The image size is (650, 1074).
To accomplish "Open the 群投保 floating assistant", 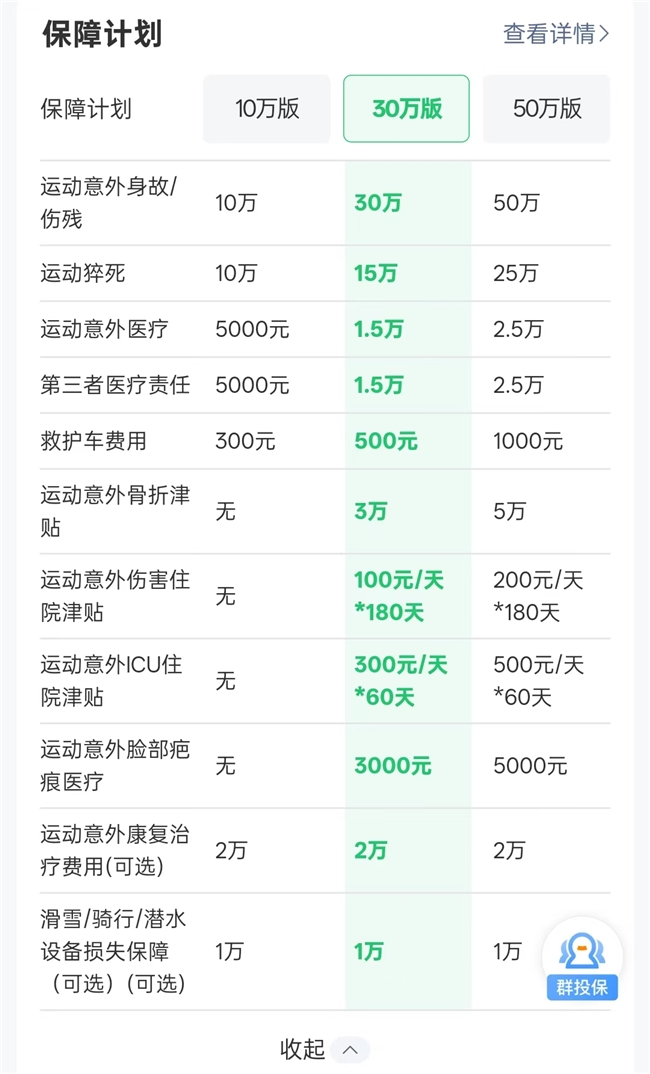I will [582, 959].
